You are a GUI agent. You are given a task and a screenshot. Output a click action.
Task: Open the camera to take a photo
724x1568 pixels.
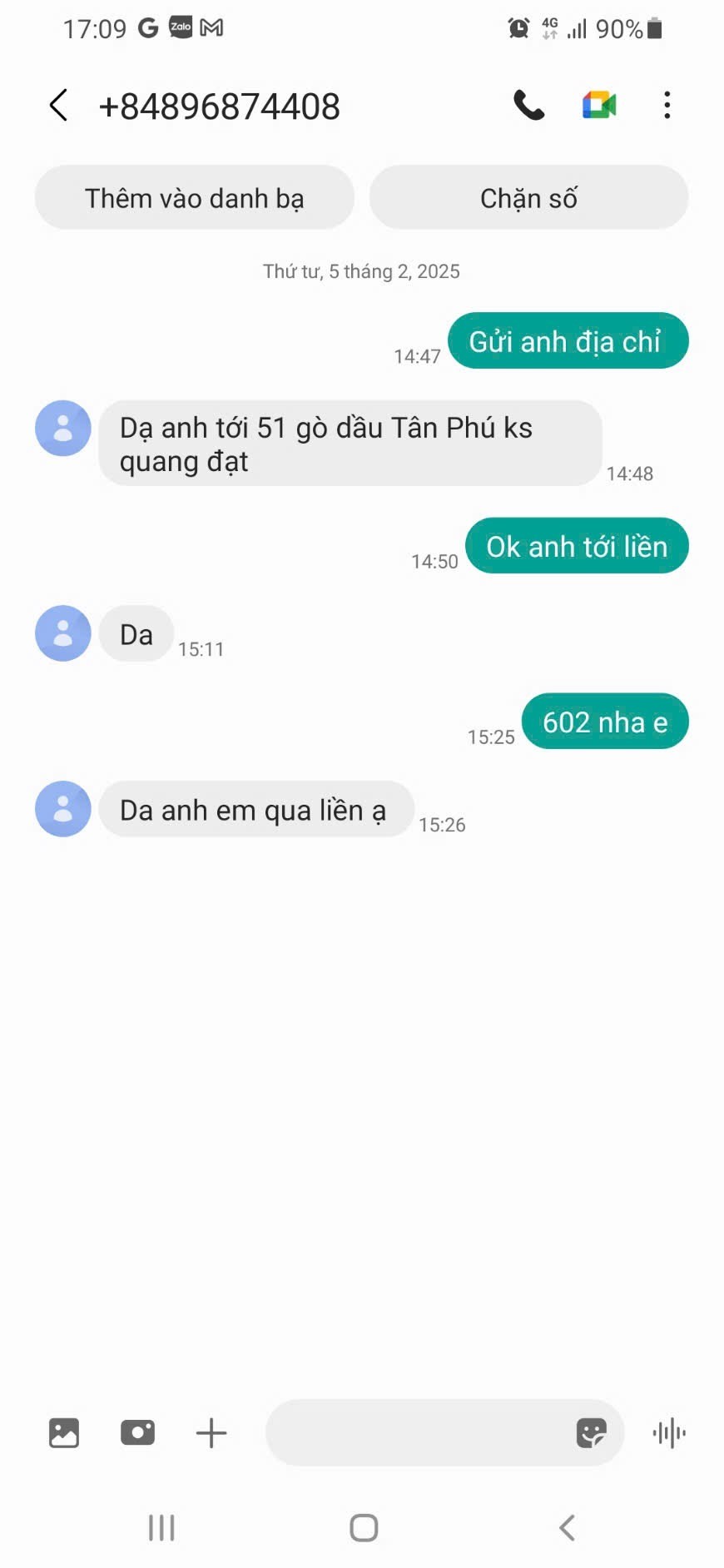tap(137, 1432)
